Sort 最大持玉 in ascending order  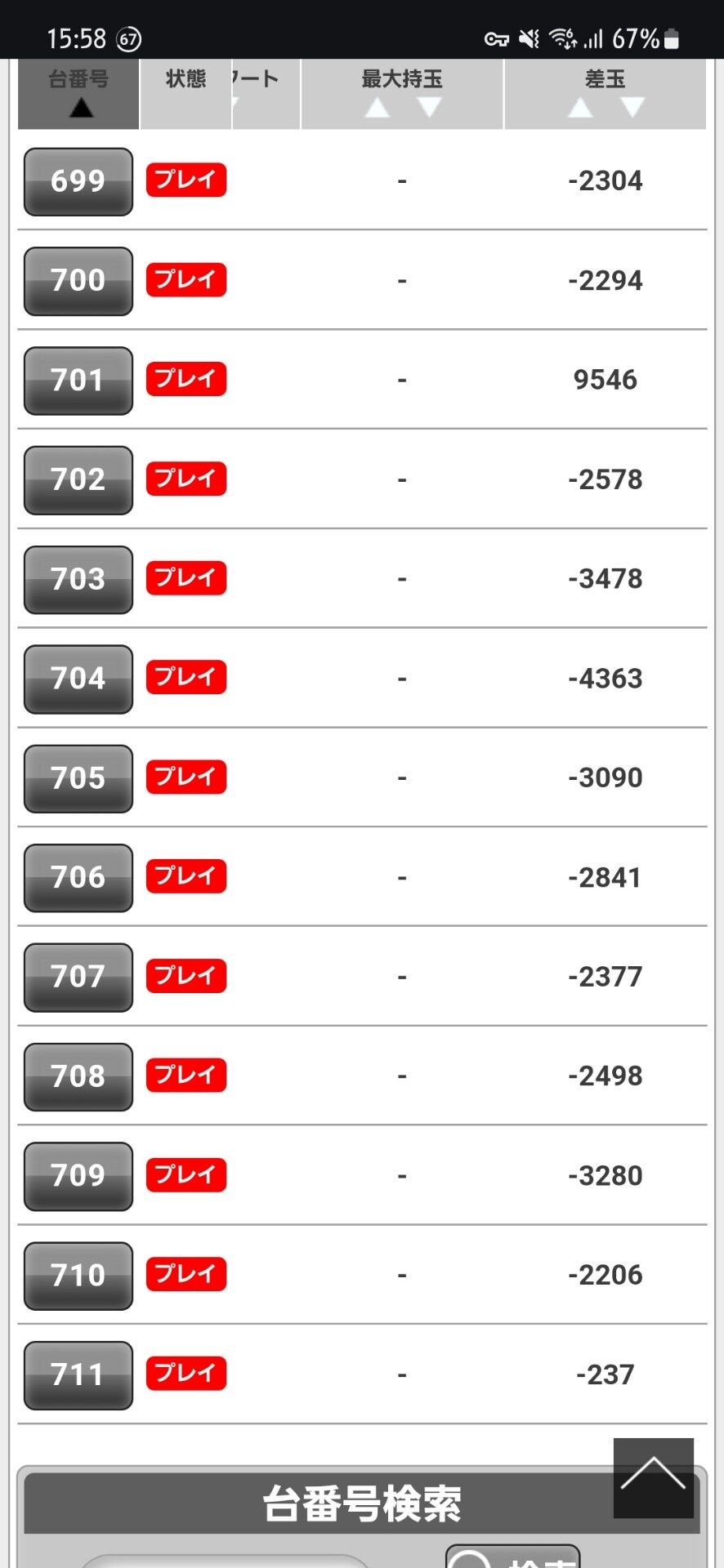(x=378, y=107)
